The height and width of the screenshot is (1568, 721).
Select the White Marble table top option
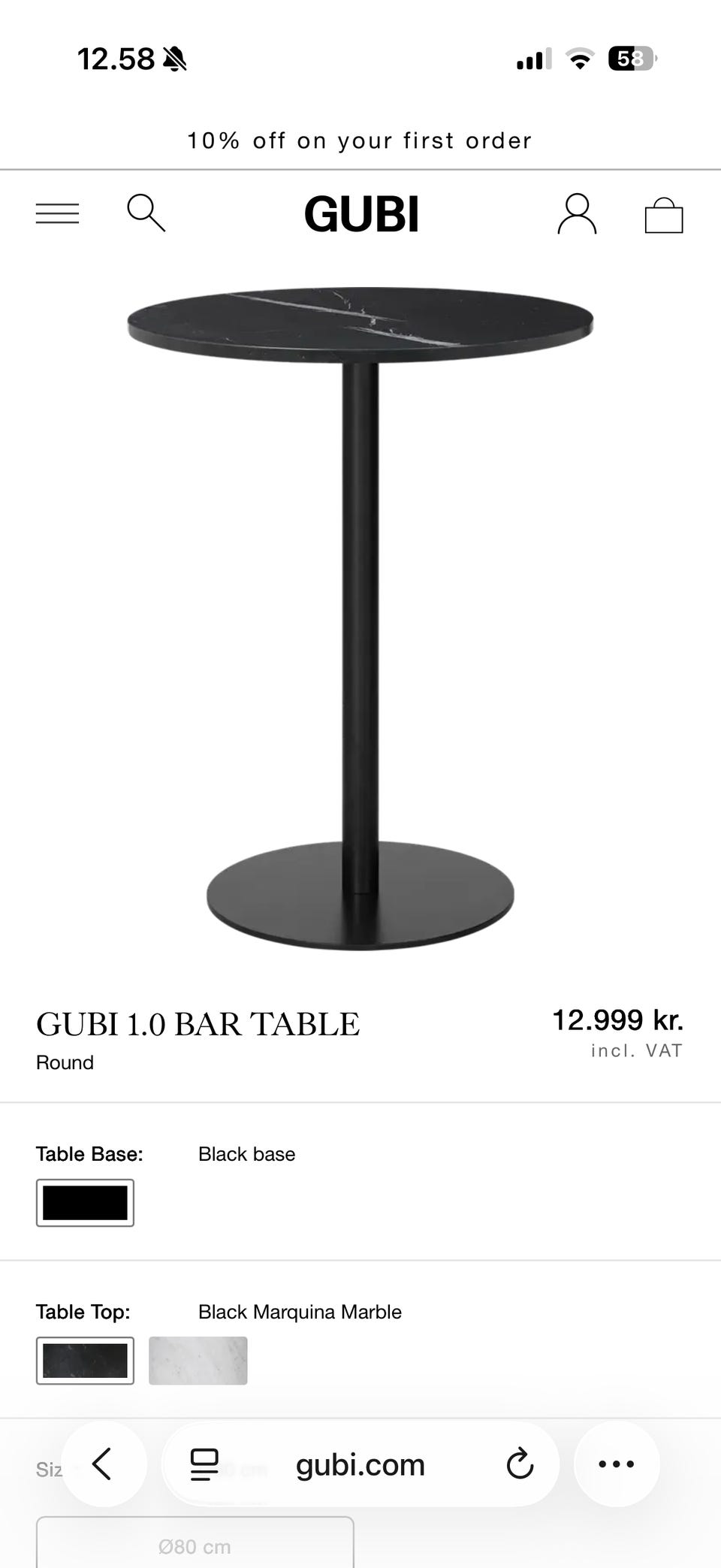[198, 1361]
